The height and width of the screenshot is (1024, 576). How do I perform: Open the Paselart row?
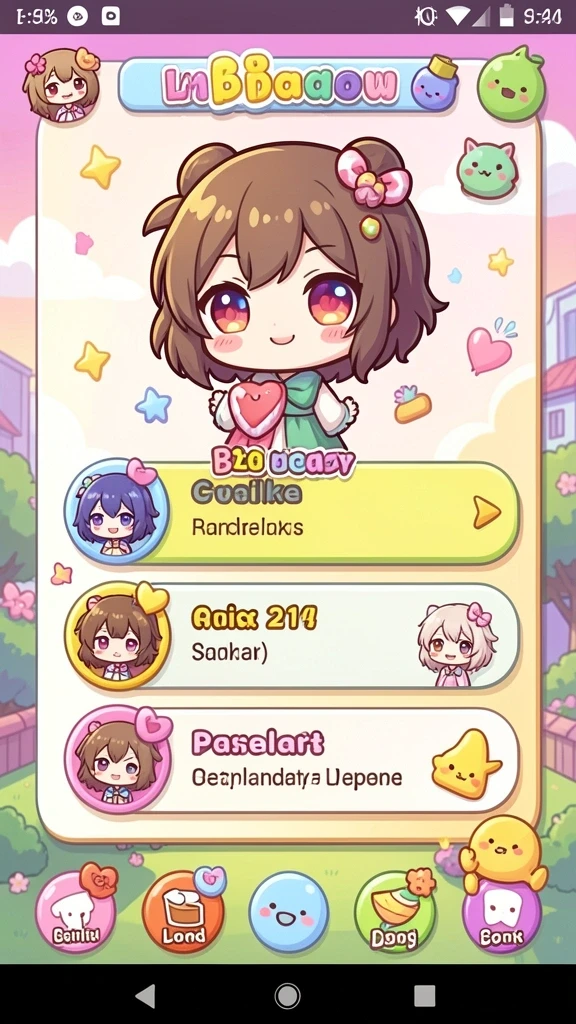point(293,760)
